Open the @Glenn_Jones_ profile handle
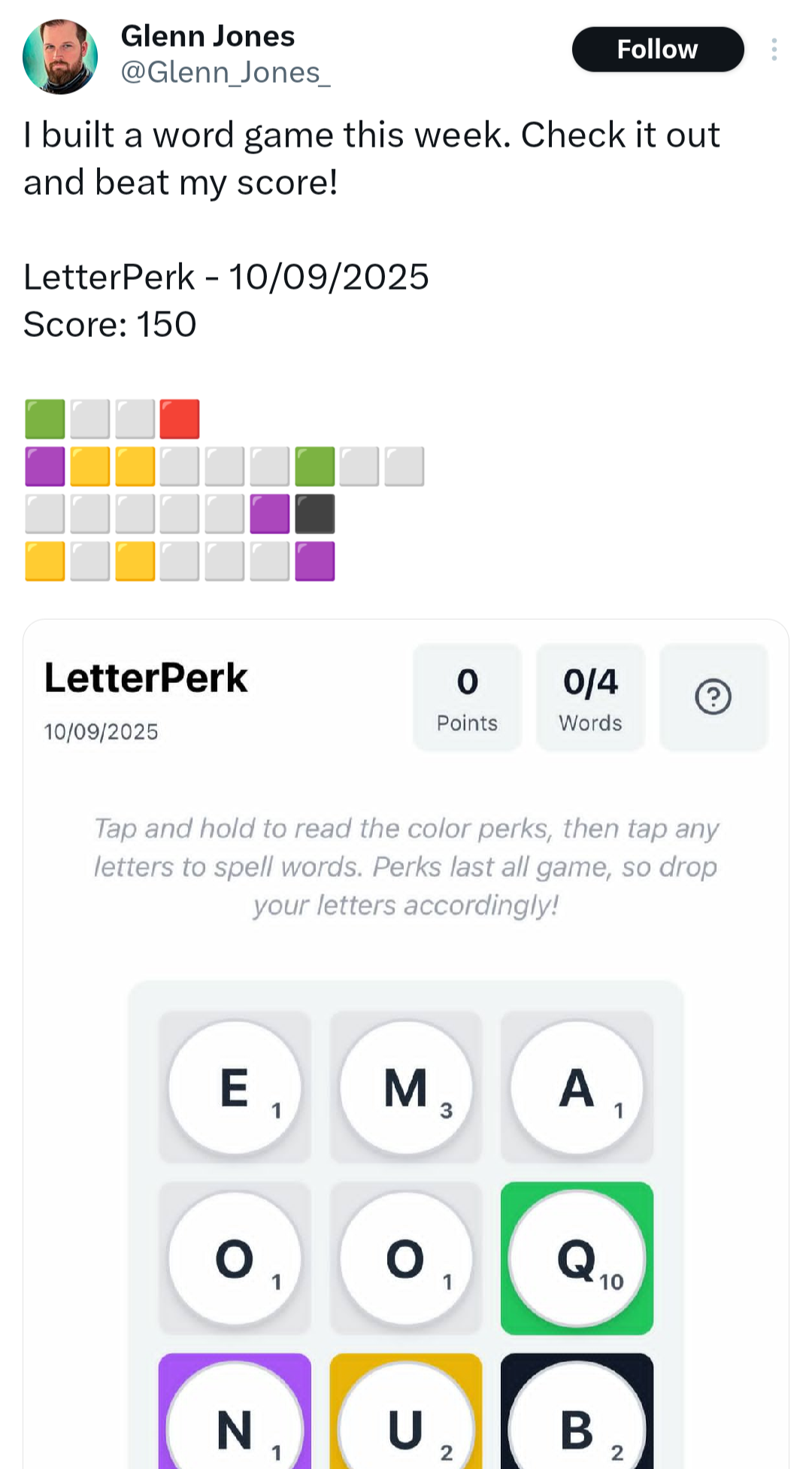Viewport: 812px width, 1469px height. 226,72
